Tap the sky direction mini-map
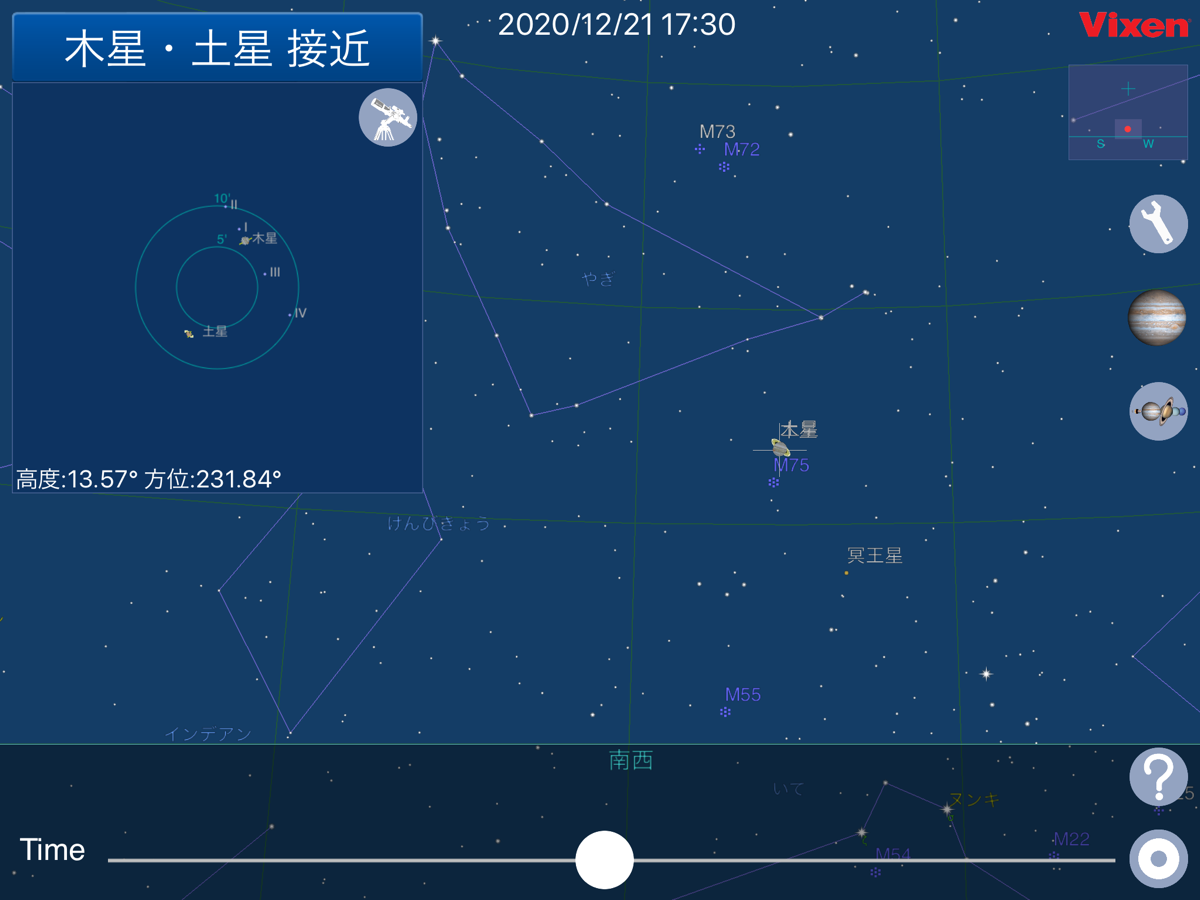This screenshot has width=1200, height=900. click(1128, 112)
